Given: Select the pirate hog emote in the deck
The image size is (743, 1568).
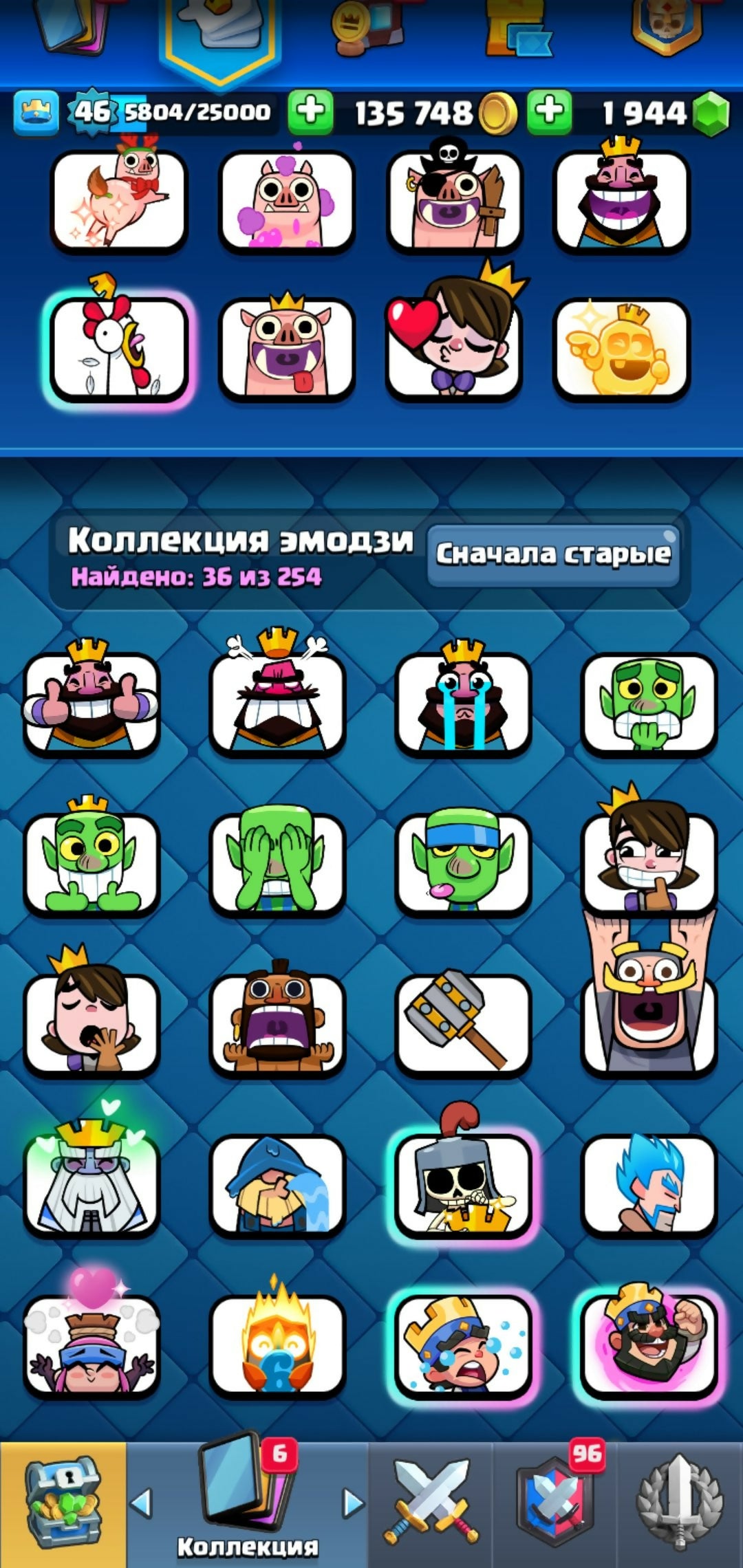Looking at the screenshot, I should (455, 199).
